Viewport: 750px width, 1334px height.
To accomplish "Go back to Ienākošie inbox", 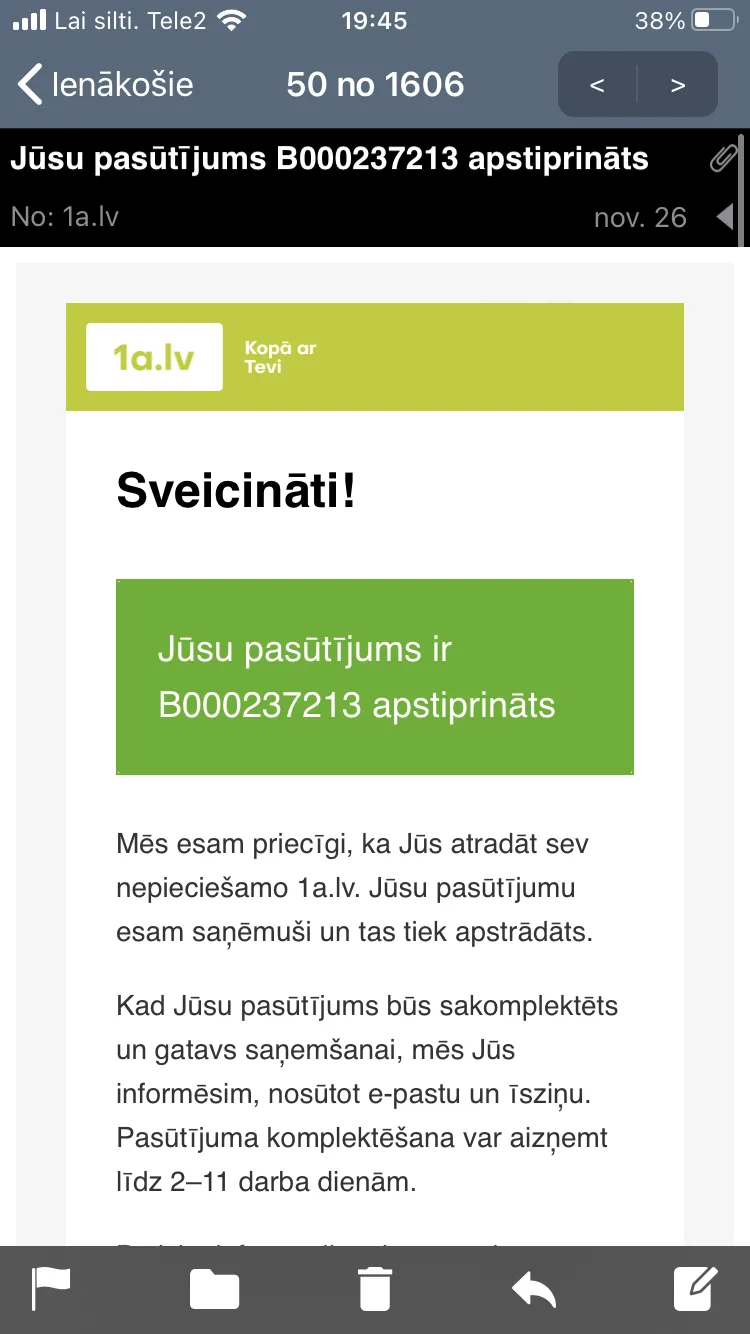I will pyautogui.click(x=106, y=85).
